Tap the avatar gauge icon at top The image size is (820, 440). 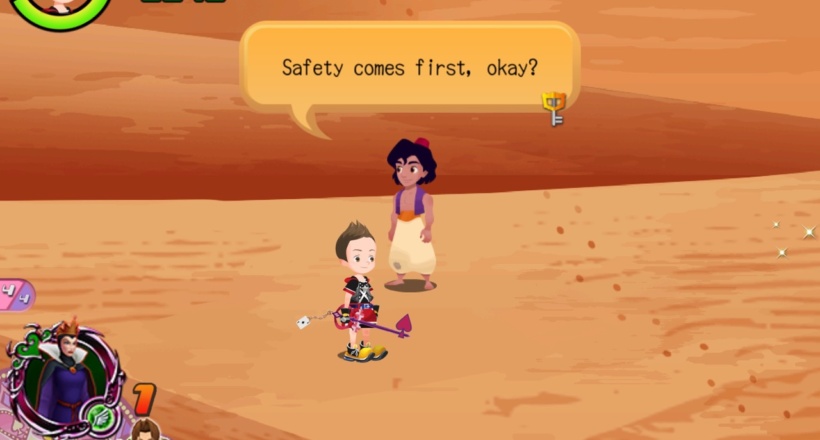(60, 10)
